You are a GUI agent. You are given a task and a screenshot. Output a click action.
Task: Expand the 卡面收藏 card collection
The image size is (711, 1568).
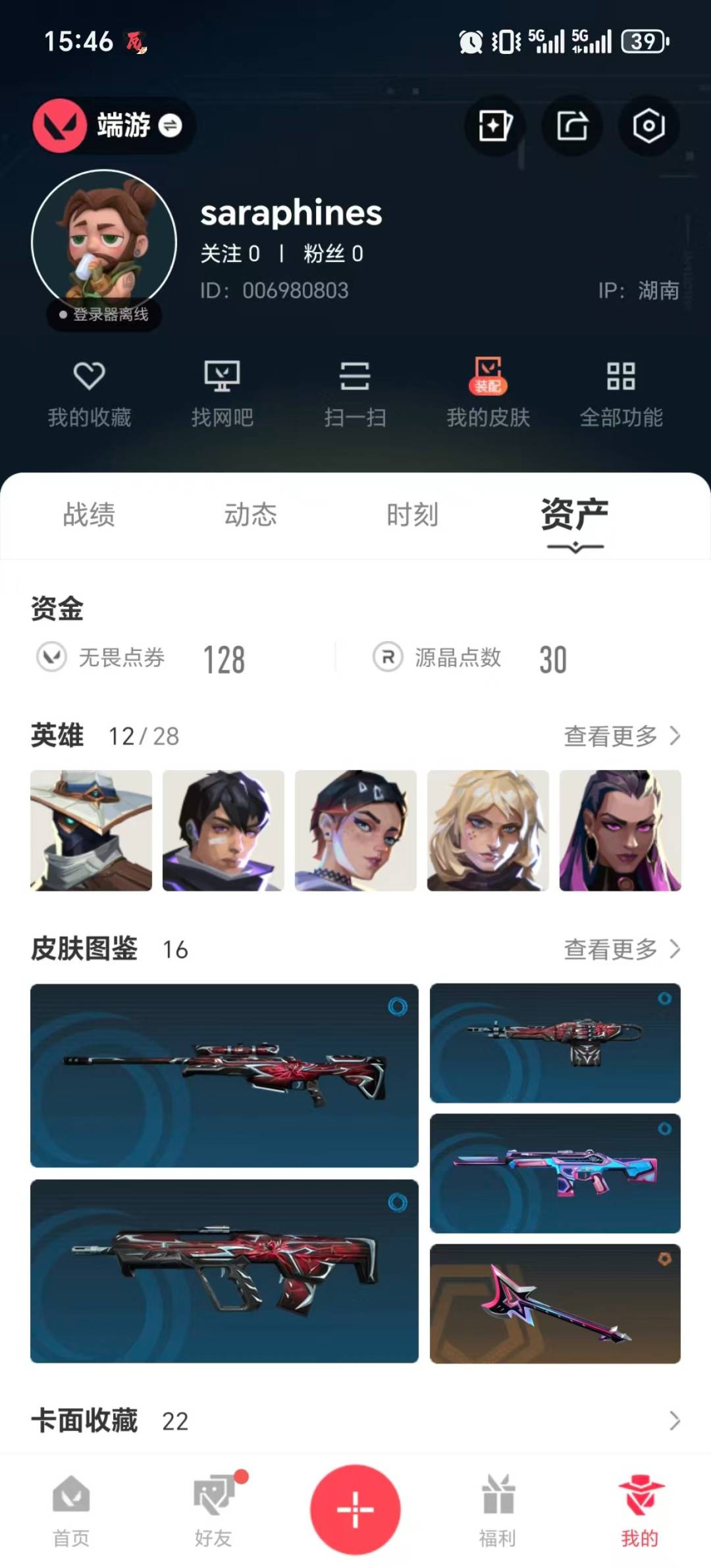point(674,1421)
